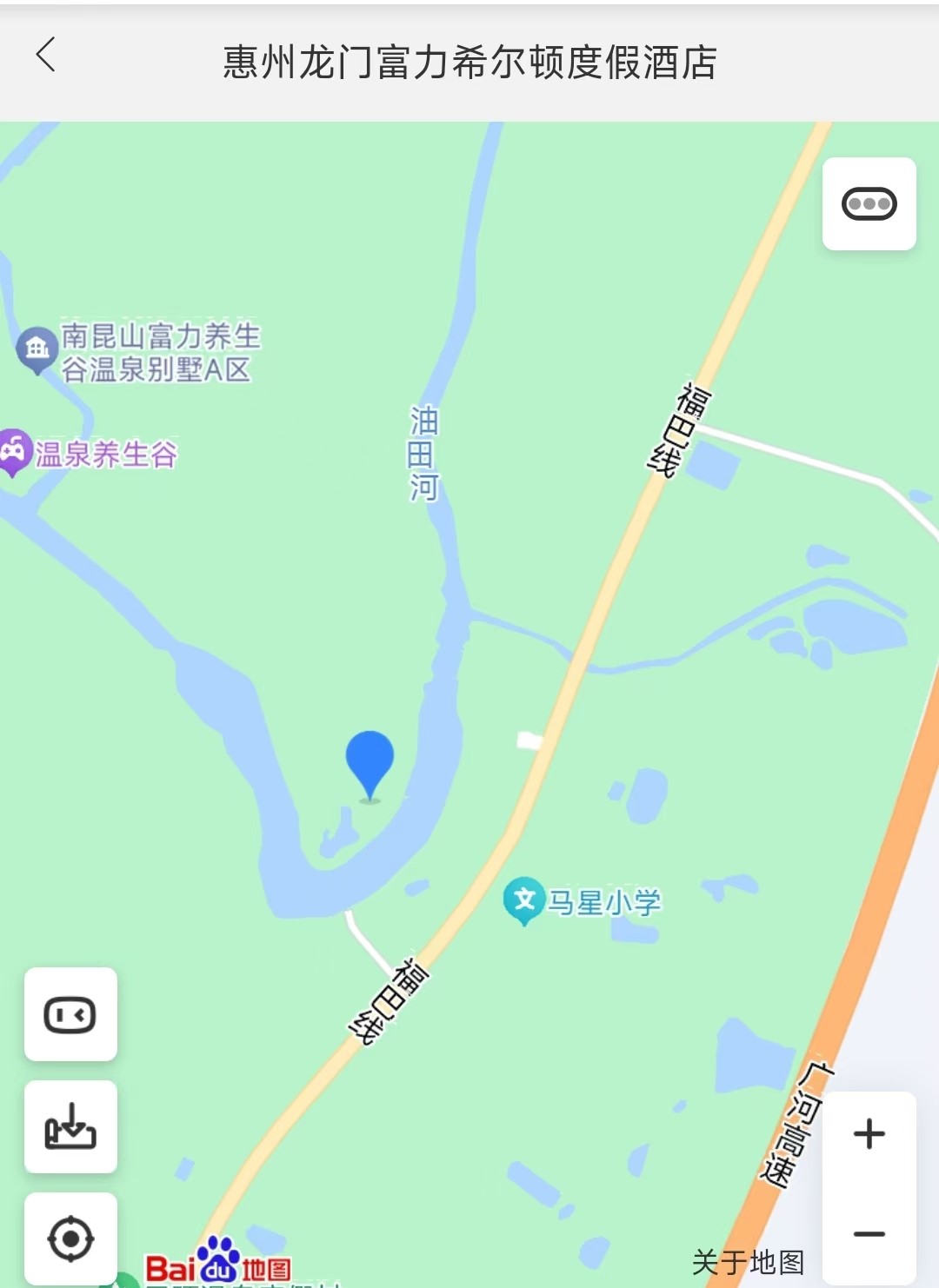The width and height of the screenshot is (939, 1288).
Task: Zoom in on the map
Action: point(869,1134)
